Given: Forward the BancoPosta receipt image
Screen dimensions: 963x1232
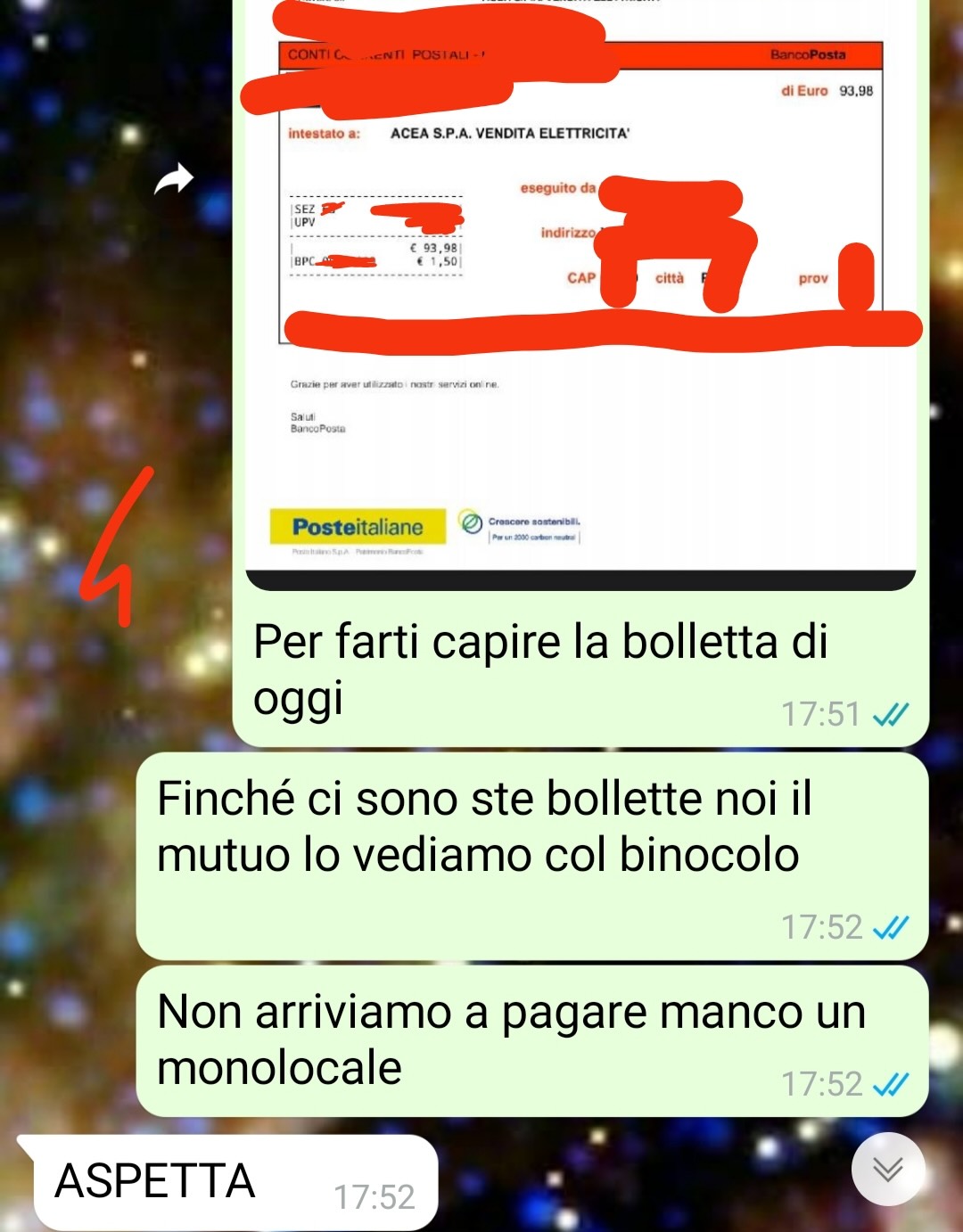Looking at the screenshot, I should (174, 179).
